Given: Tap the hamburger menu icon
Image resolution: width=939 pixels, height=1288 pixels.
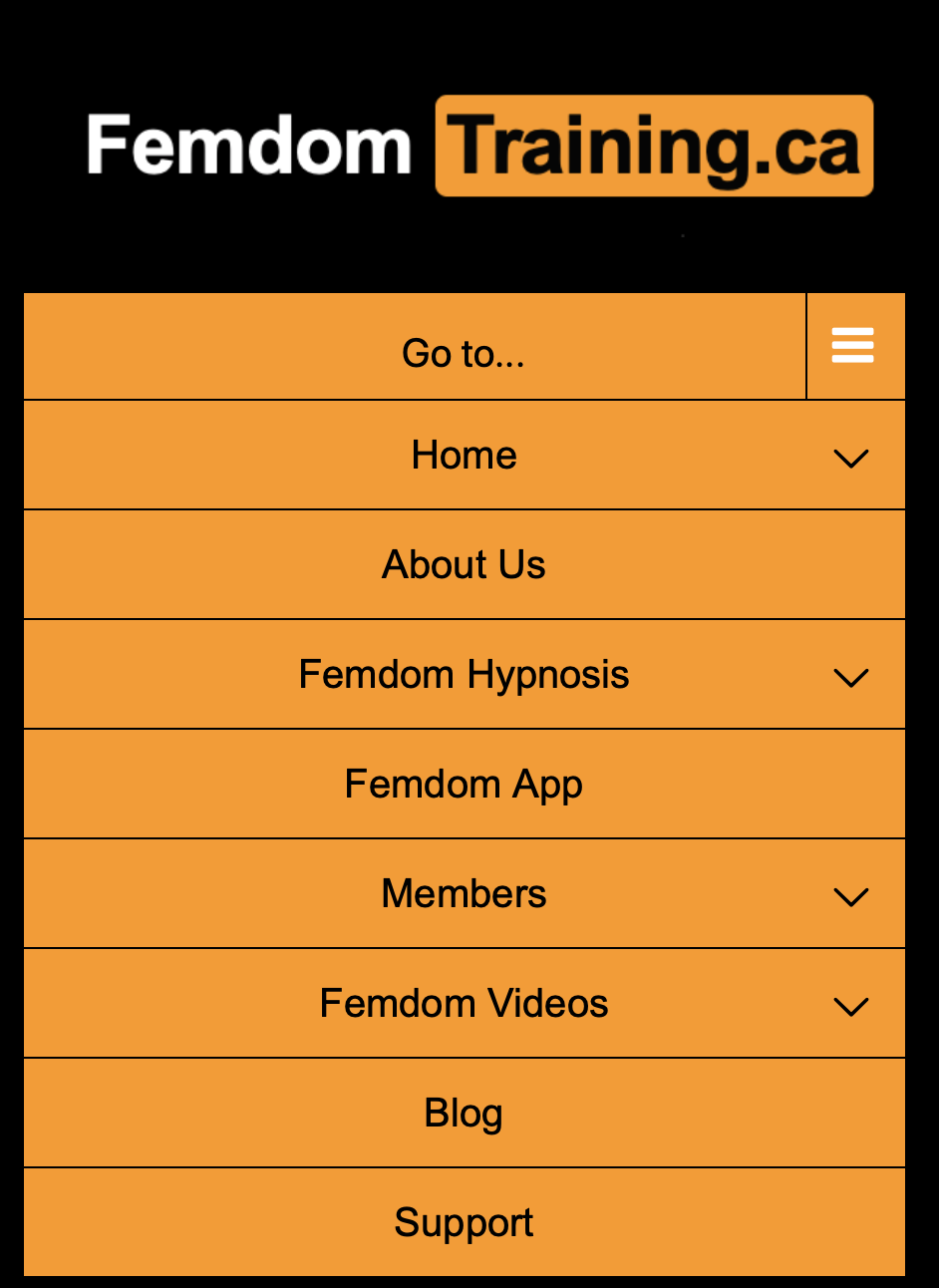Looking at the screenshot, I should [x=853, y=346].
